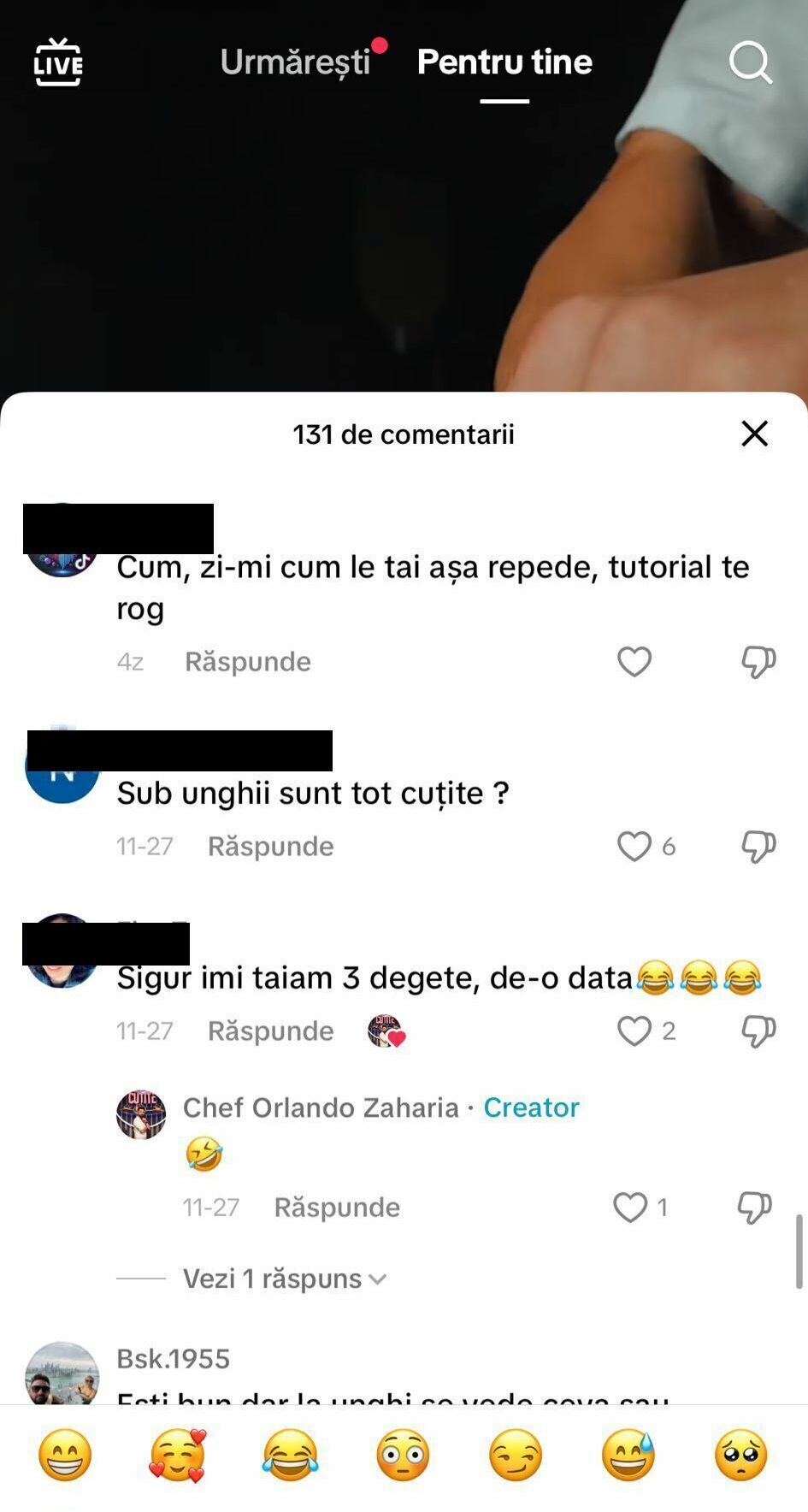Like the 'tutorial te rog' comment

634,661
